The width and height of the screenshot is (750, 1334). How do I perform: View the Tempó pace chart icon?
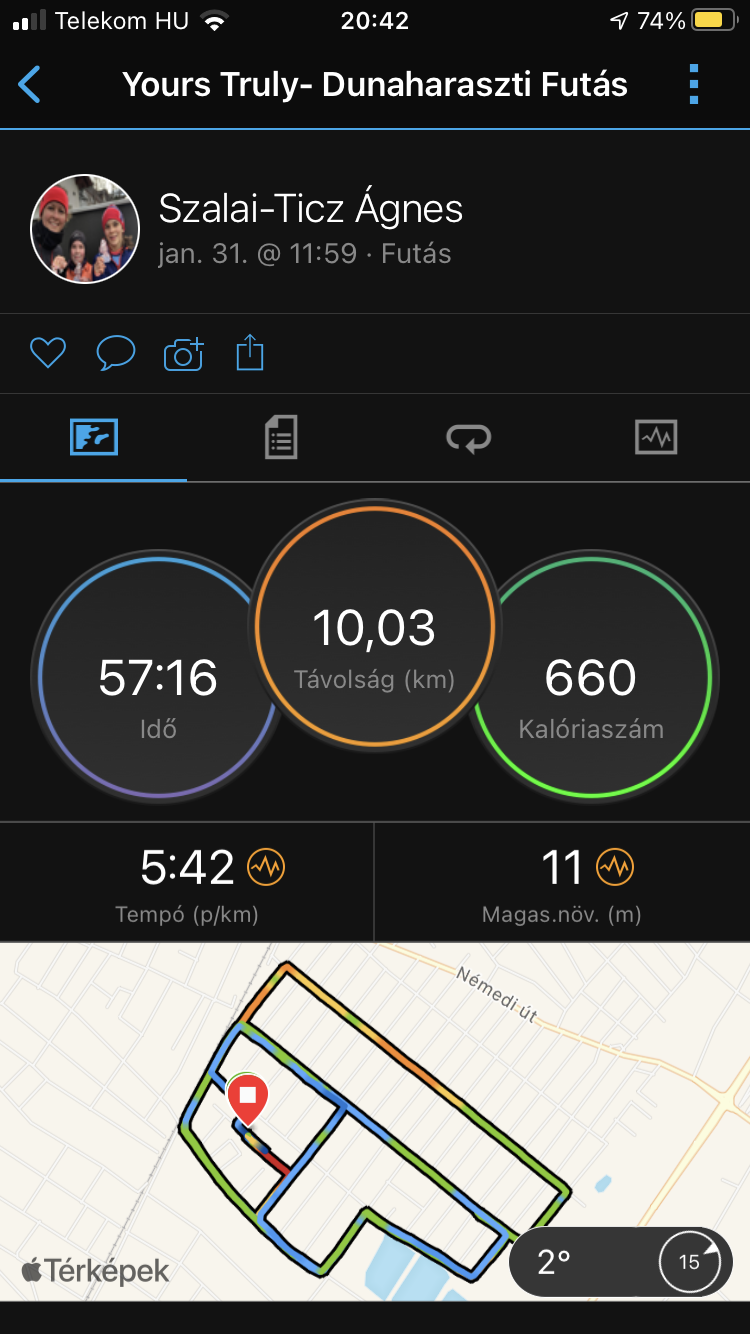266,867
